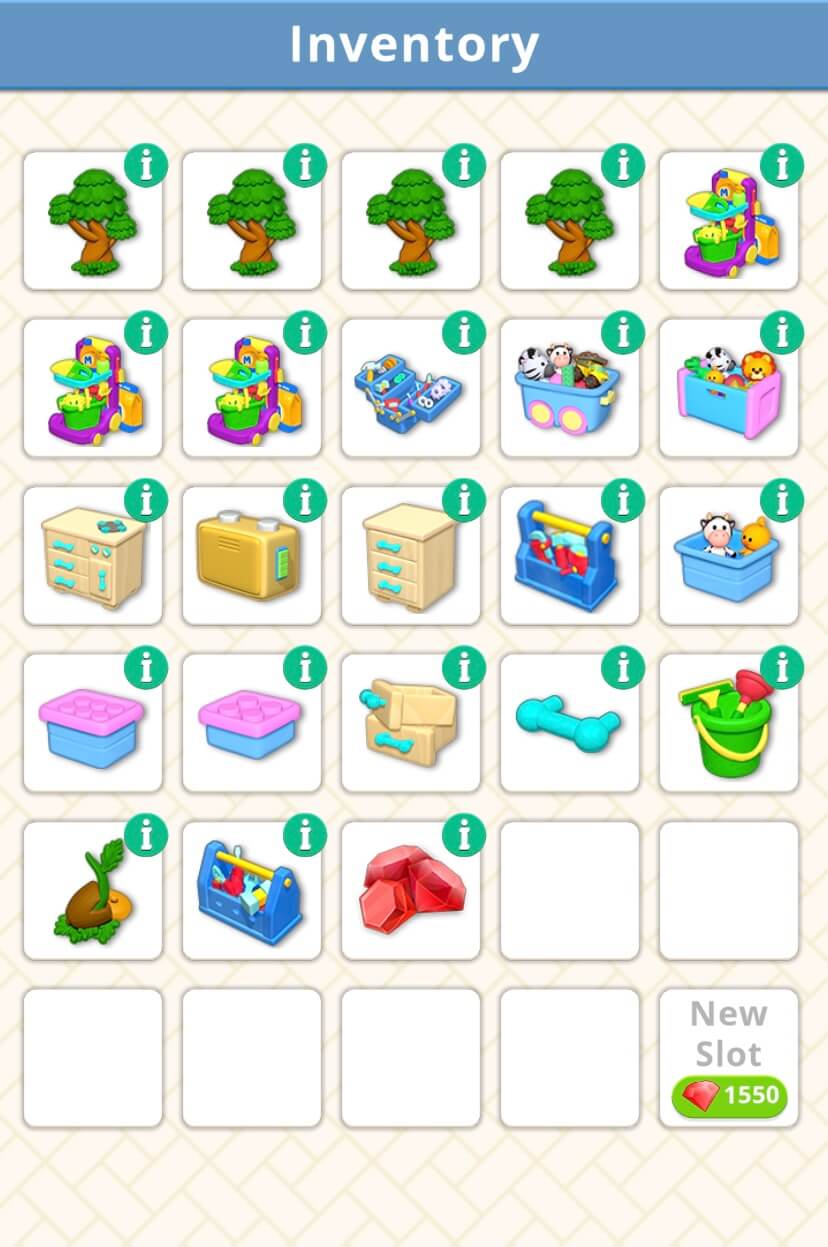Select the blue tub with cow toy
The height and width of the screenshot is (1247, 828).
point(728,556)
